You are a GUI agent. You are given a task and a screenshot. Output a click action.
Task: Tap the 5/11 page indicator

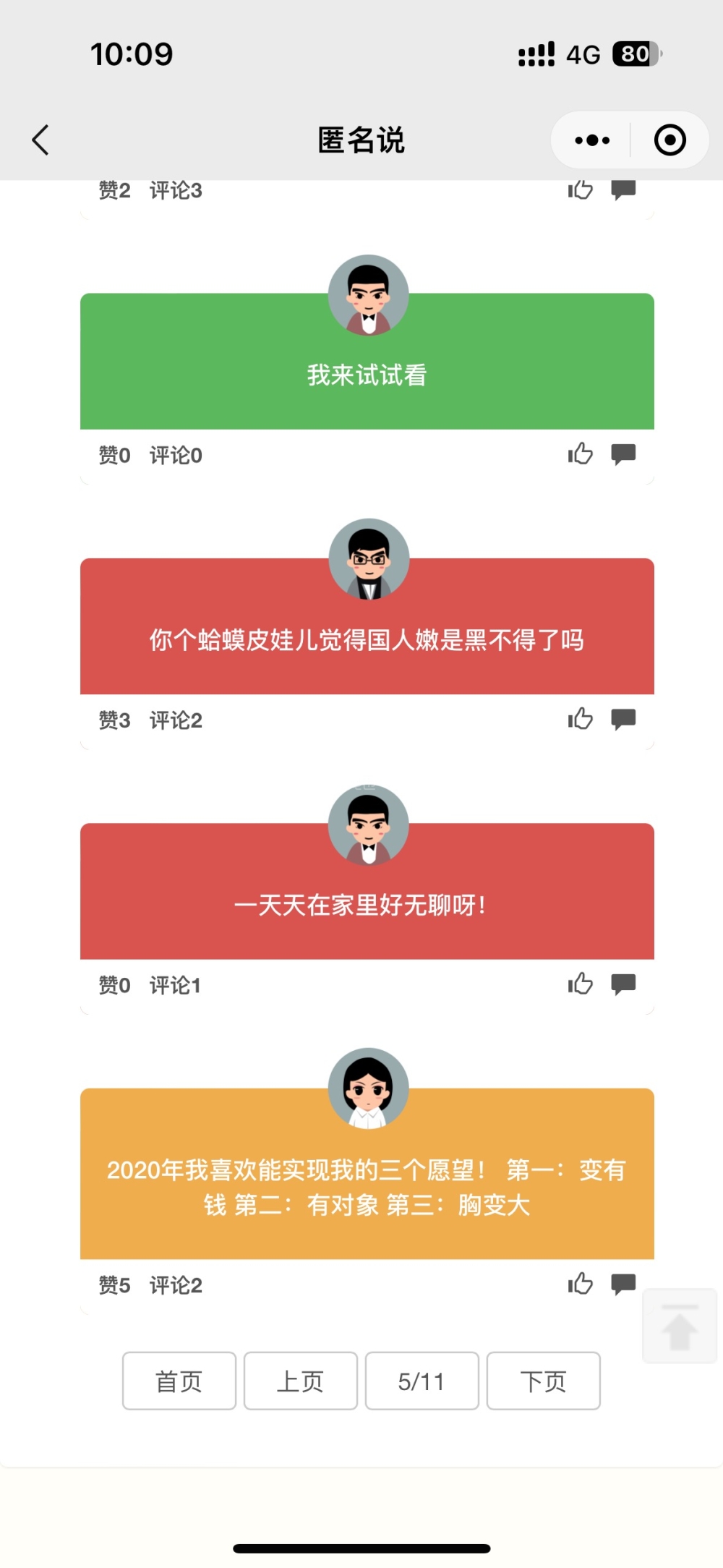point(422,1381)
